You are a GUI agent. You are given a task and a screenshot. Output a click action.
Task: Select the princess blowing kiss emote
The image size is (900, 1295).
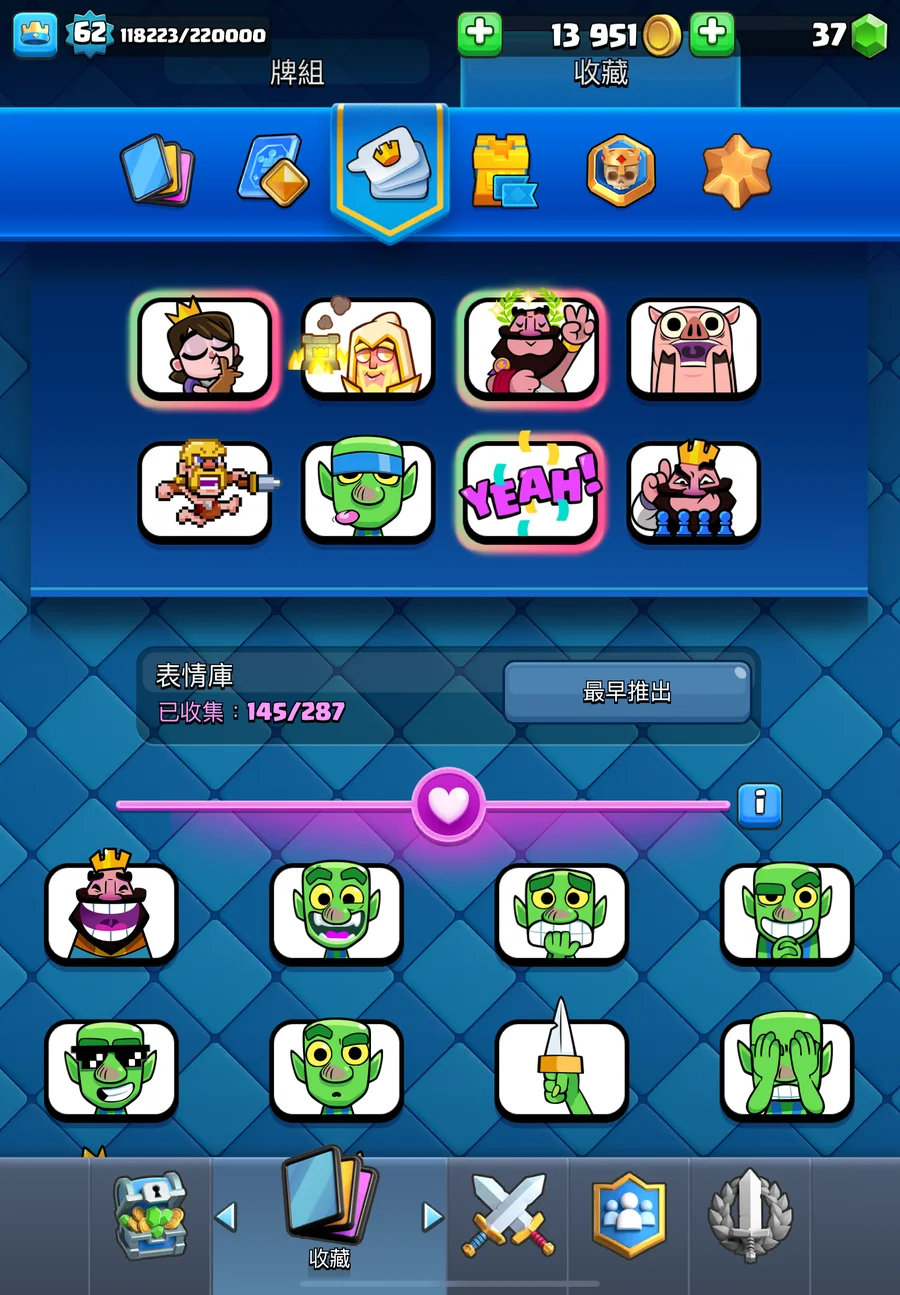[205, 349]
